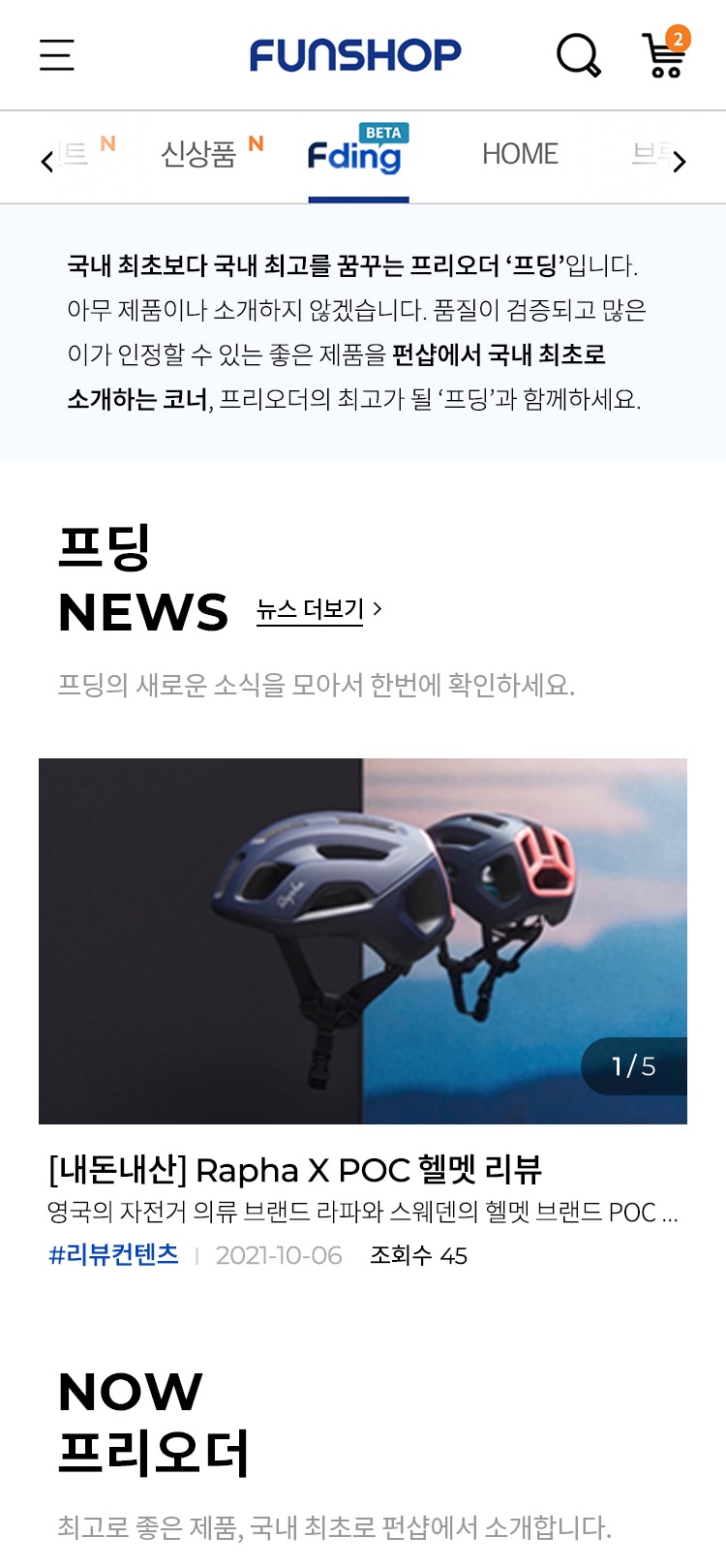The width and height of the screenshot is (726, 1568).
Task: Open the search magnifier icon
Action: coord(578,54)
